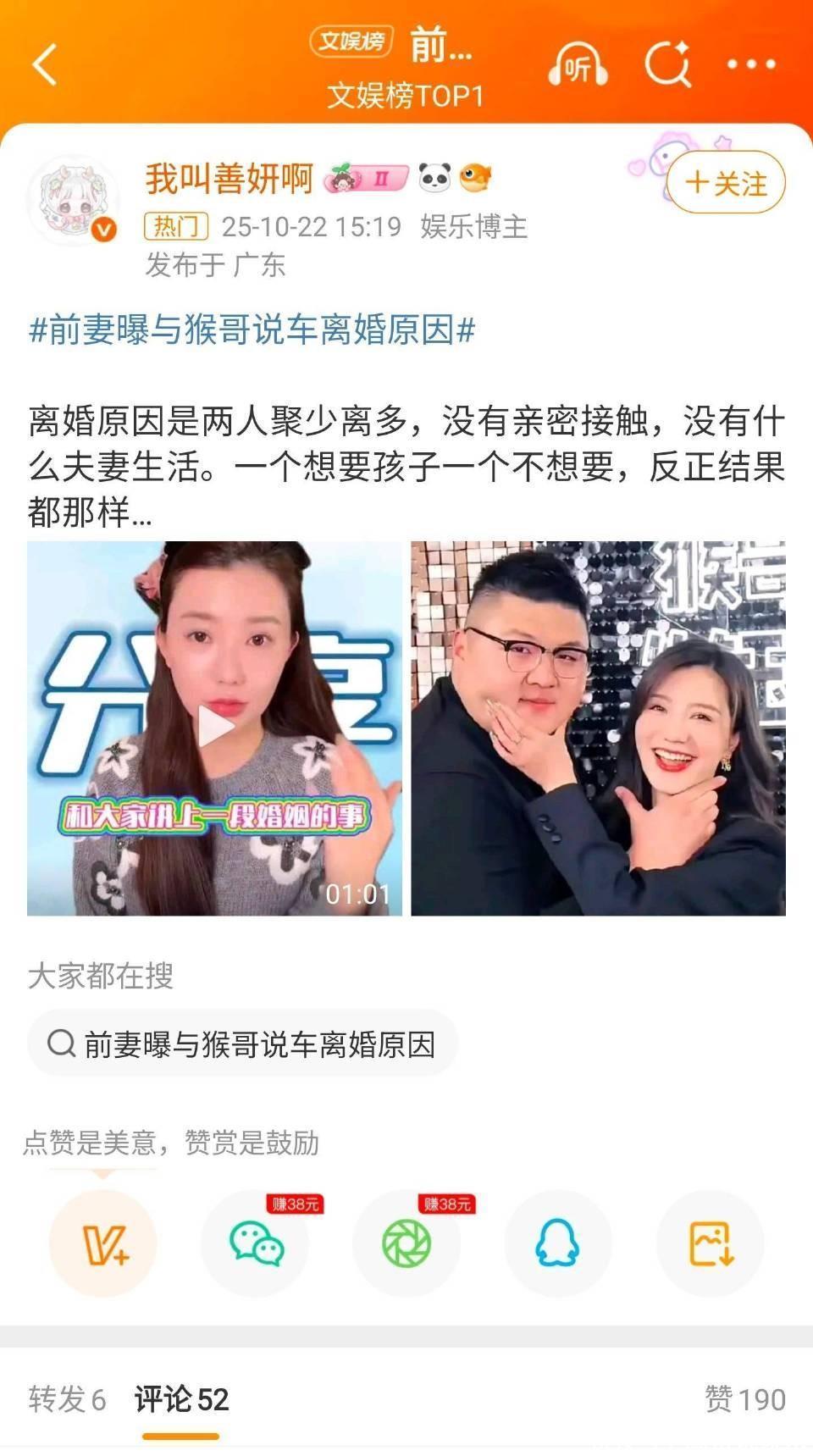Image resolution: width=813 pixels, height=1456 pixels.
Task: Play the 01:01 video thumbnail
Action: 214,728
